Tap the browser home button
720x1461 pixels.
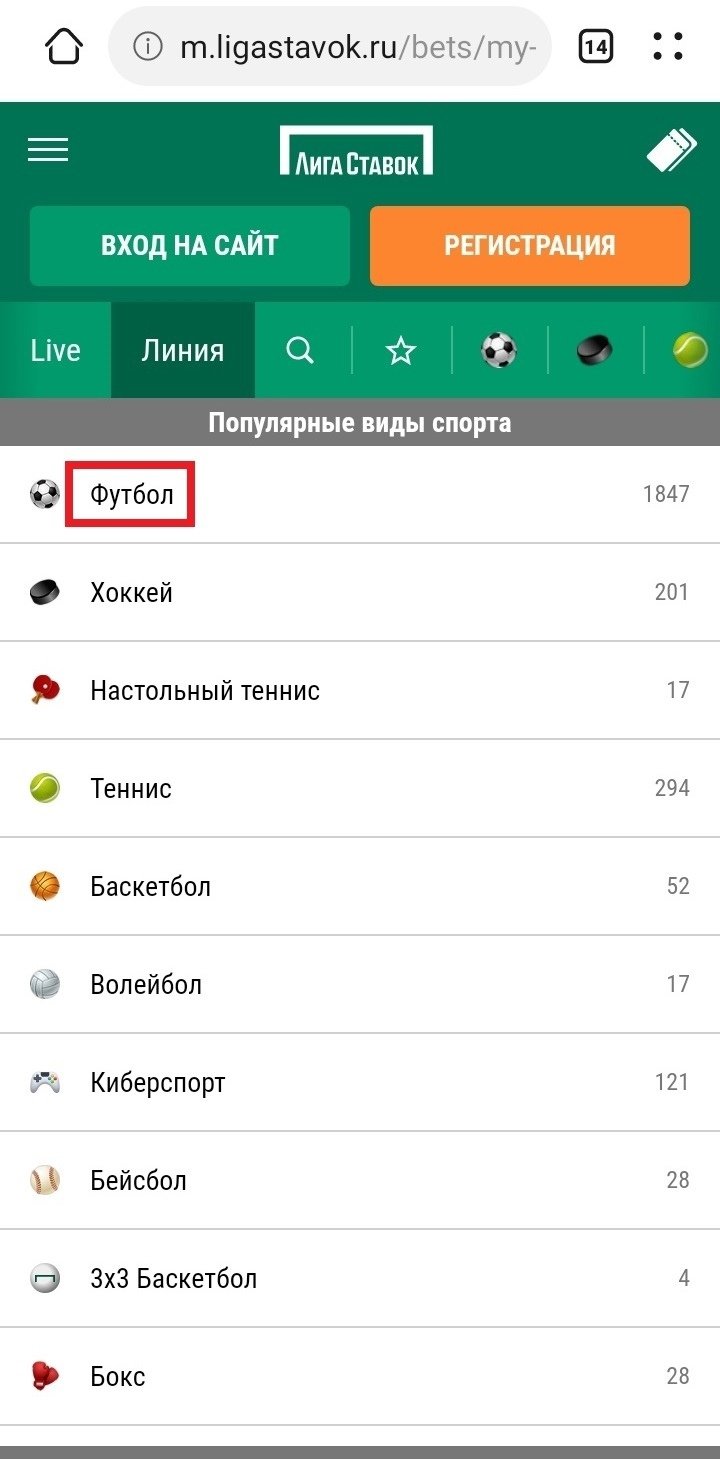65,46
